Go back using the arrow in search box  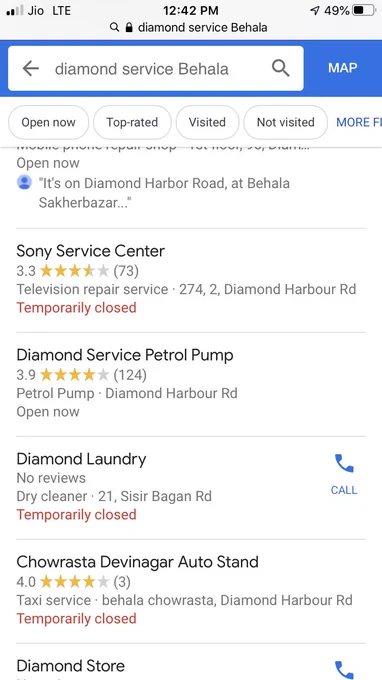point(31,69)
